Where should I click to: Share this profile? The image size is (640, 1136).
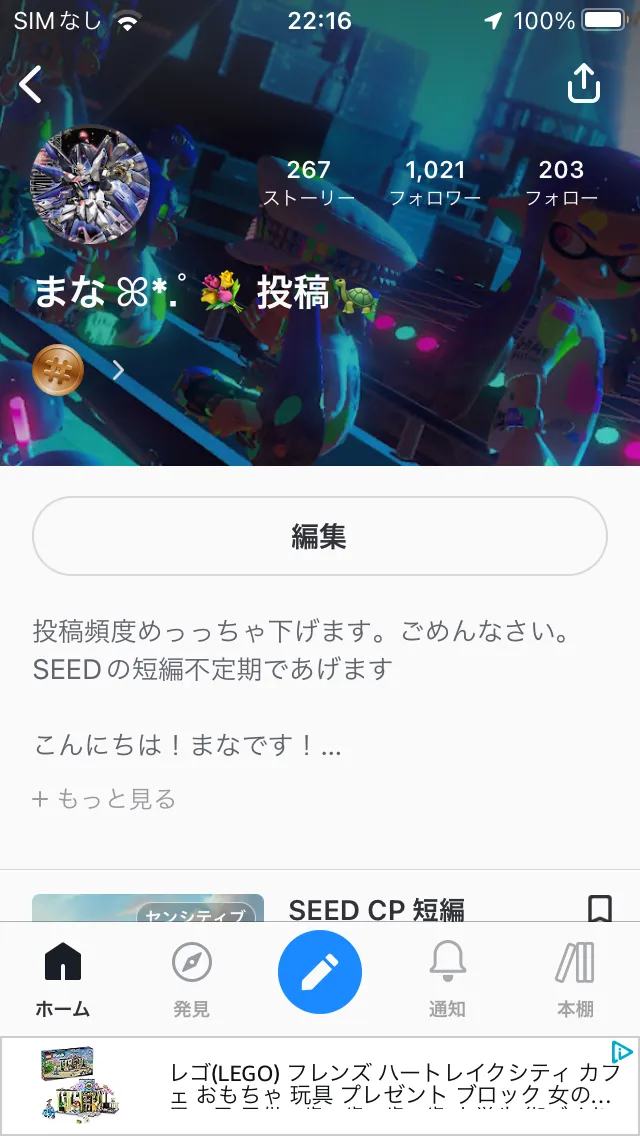(x=583, y=85)
